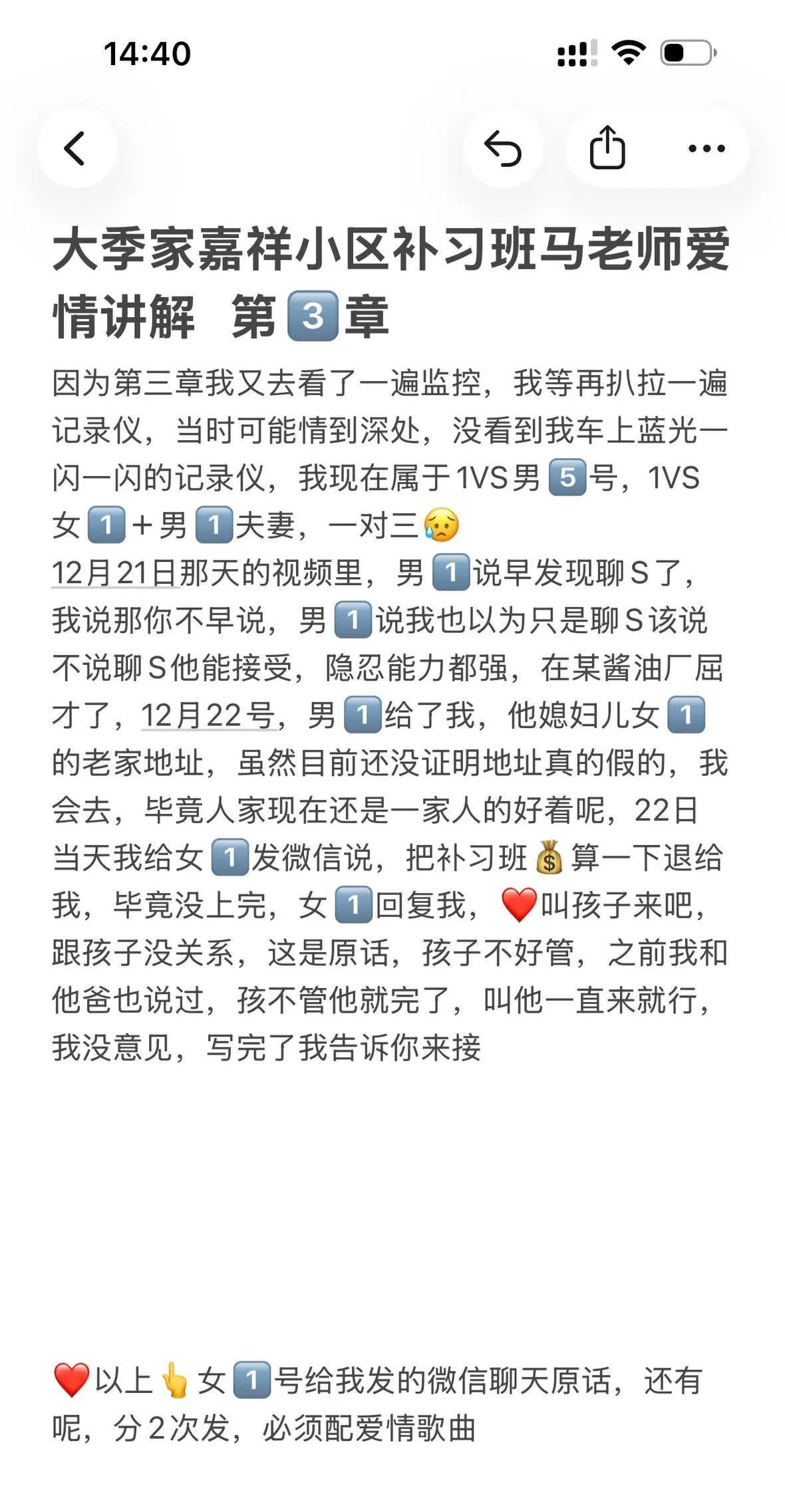Go back using the top-left arrow
Screen dimensions: 785x1512
[x=76, y=148]
